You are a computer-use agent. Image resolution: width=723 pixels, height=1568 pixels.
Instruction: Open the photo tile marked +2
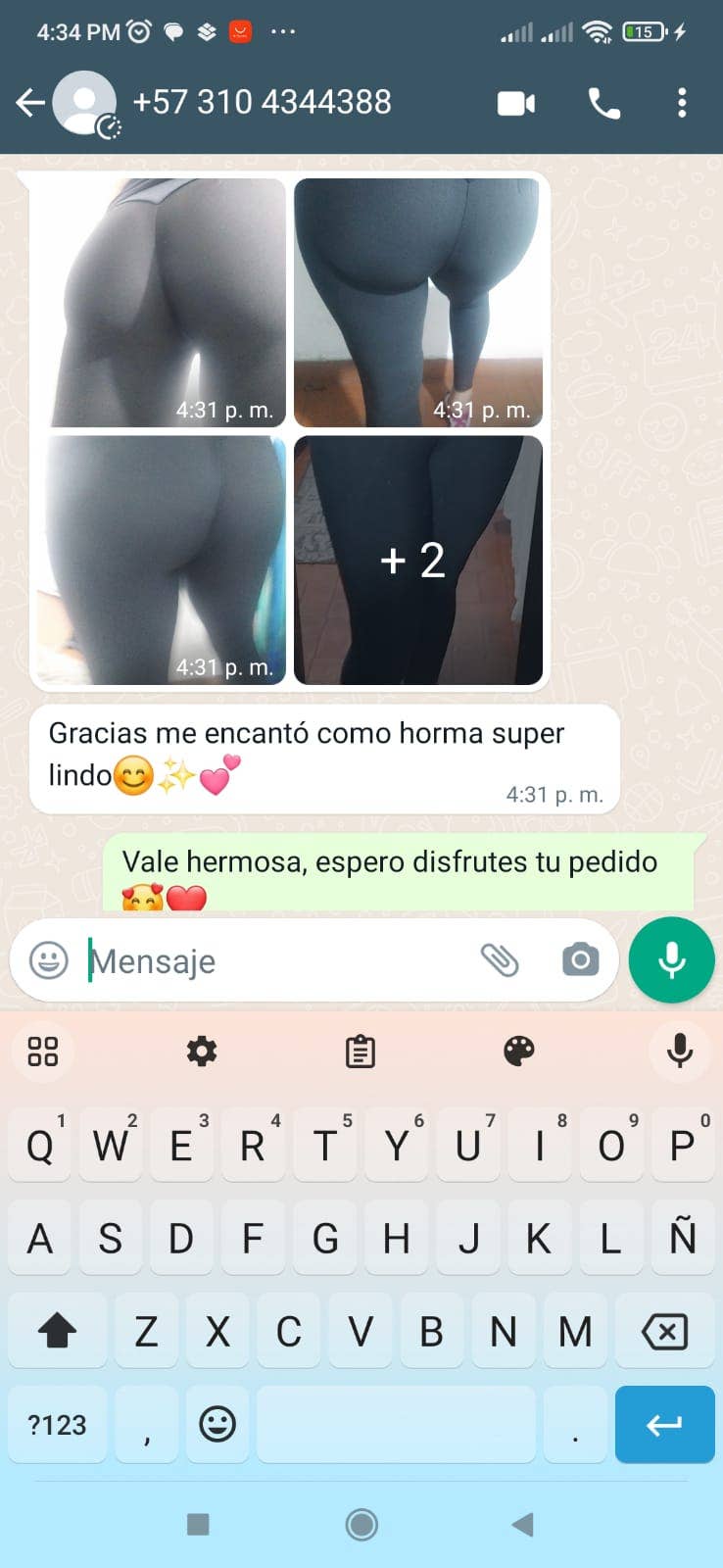coord(417,561)
